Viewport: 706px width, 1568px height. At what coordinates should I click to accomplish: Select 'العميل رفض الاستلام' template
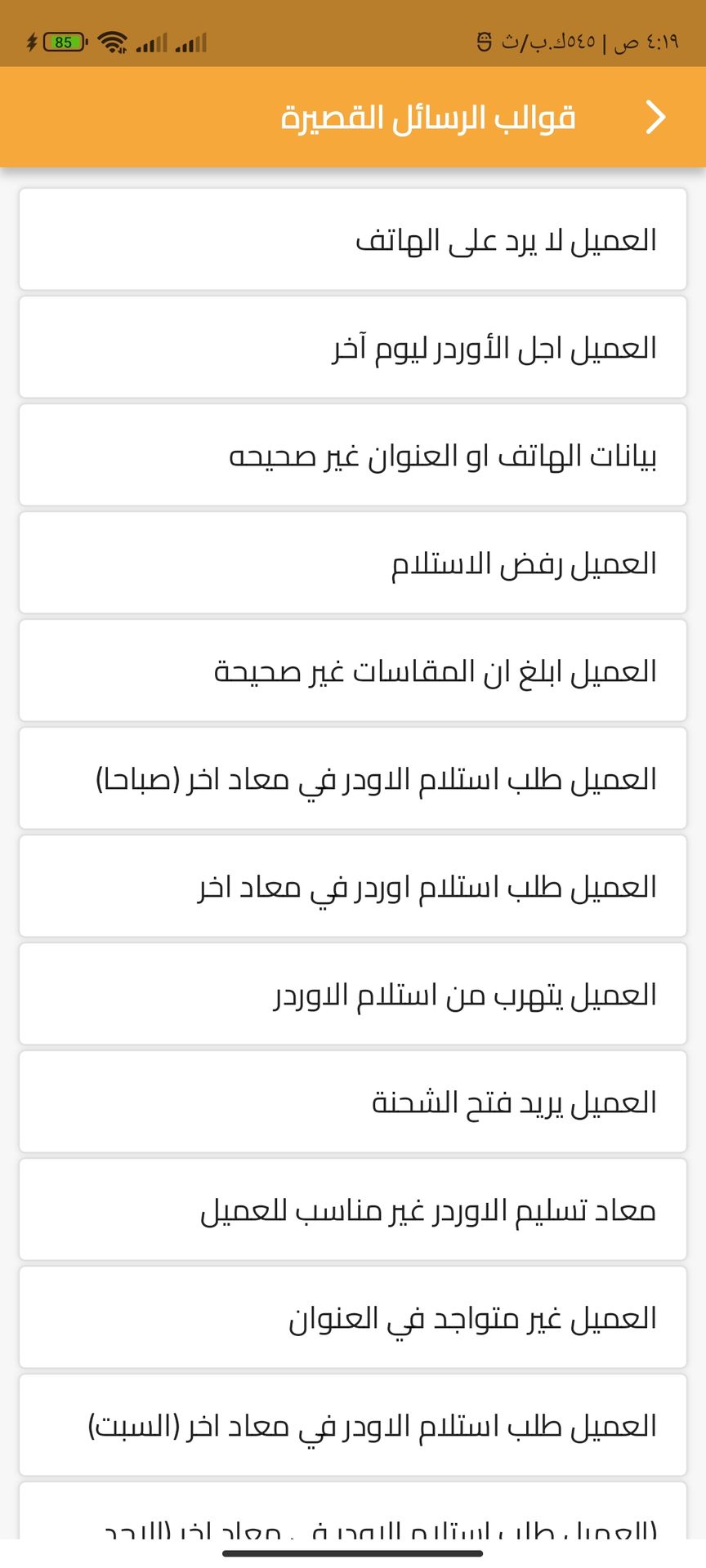353,563
